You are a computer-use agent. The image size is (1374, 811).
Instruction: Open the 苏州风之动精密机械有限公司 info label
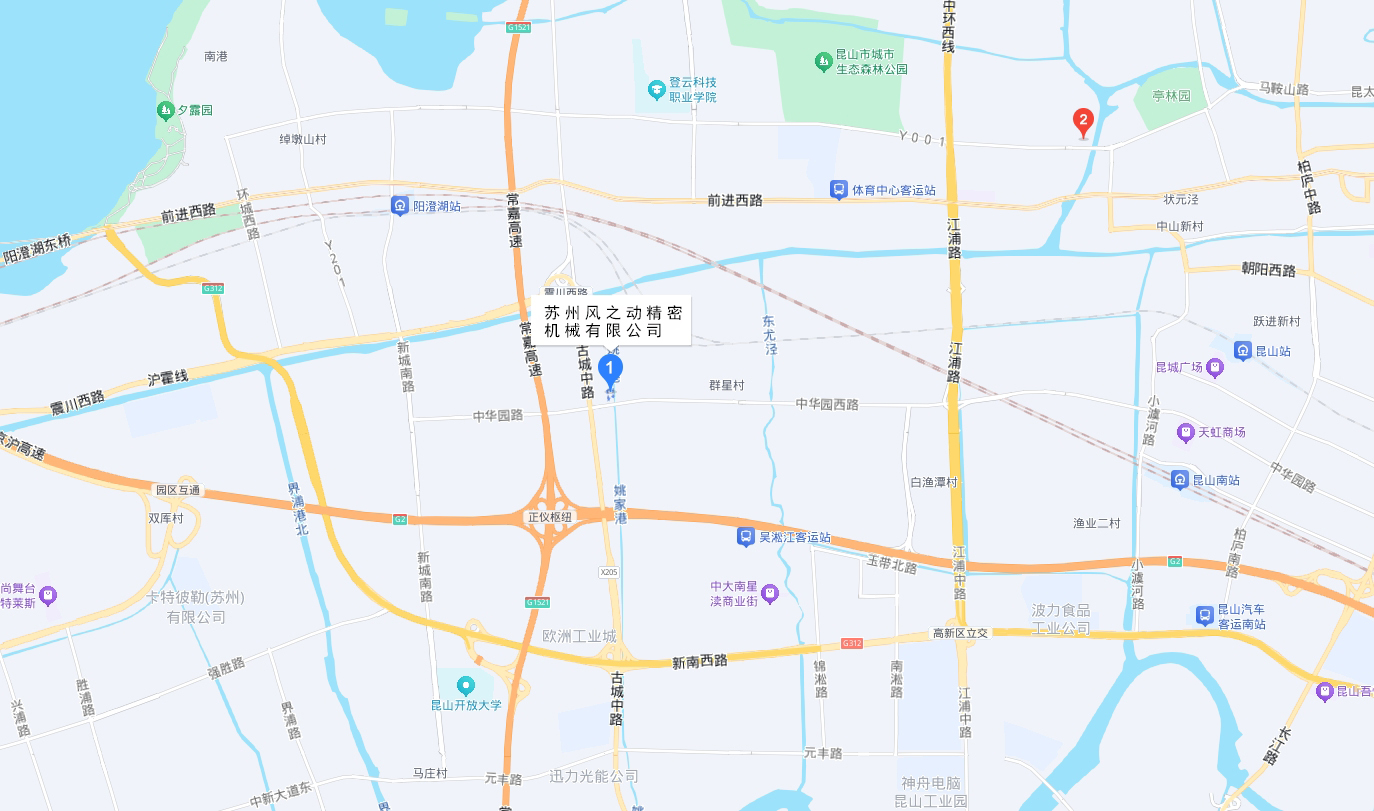[612, 322]
